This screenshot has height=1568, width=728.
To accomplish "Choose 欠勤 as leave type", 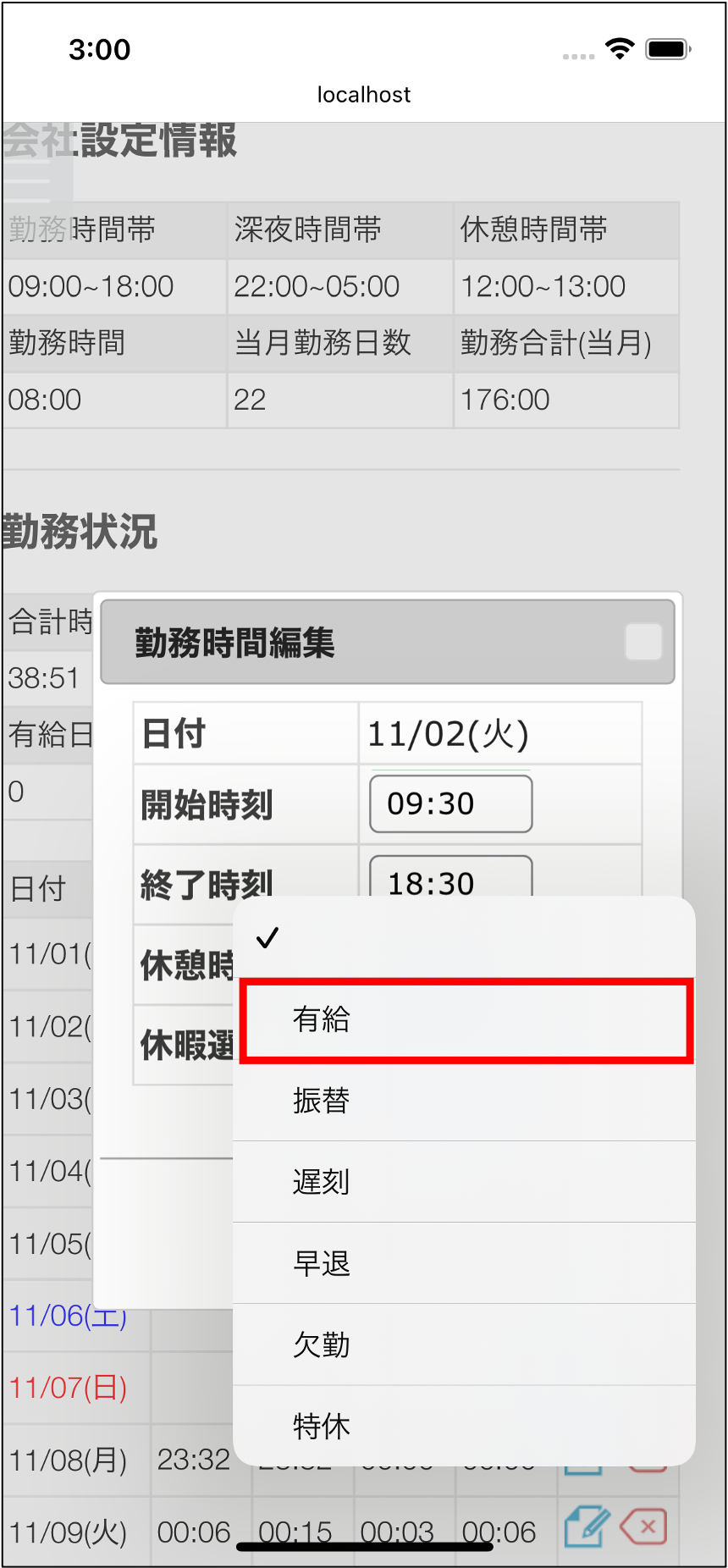I will click(x=465, y=1344).
